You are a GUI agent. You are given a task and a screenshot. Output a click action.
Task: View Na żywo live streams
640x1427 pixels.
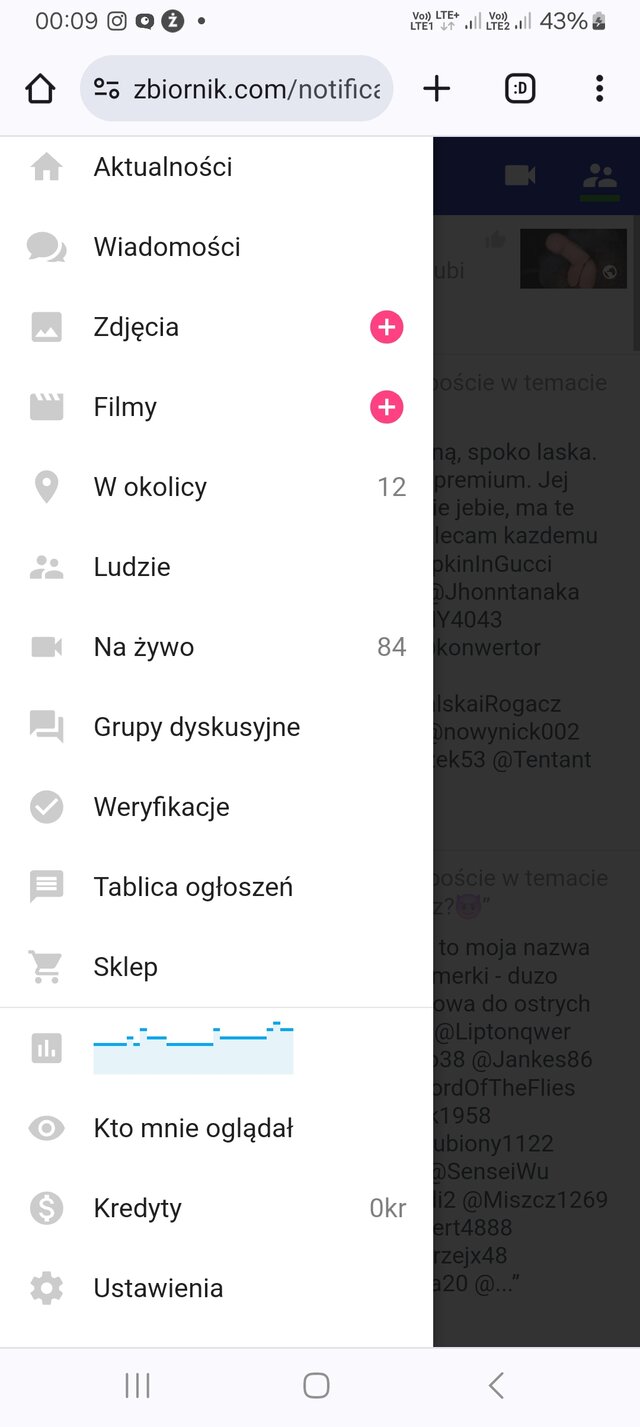[144, 647]
